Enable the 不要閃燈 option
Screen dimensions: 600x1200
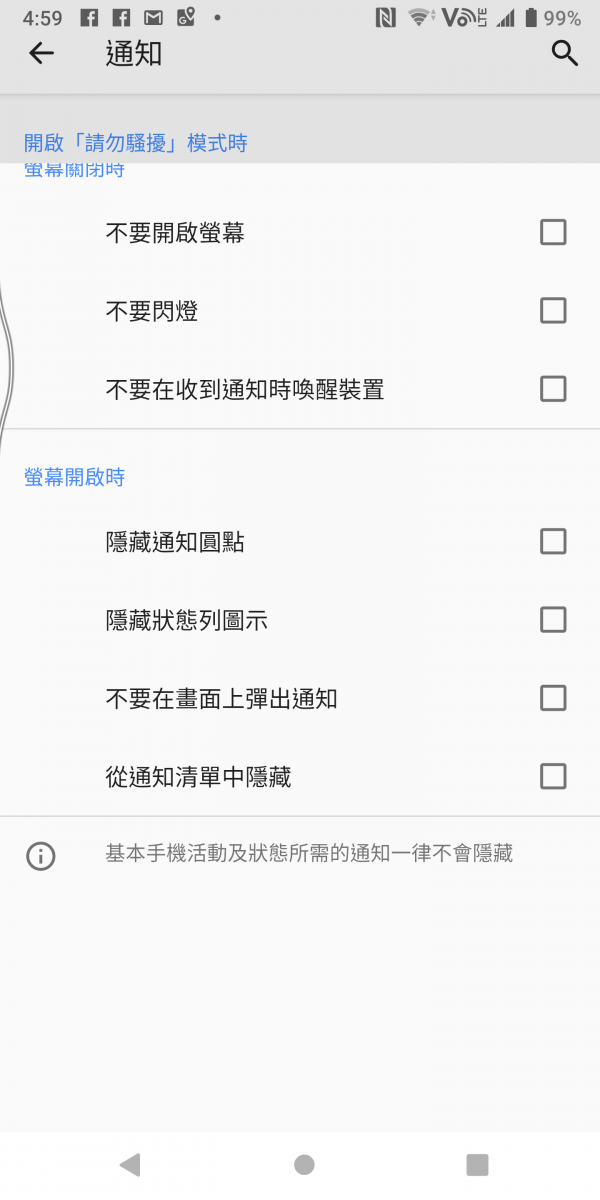pyautogui.click(x=553, y=310)
